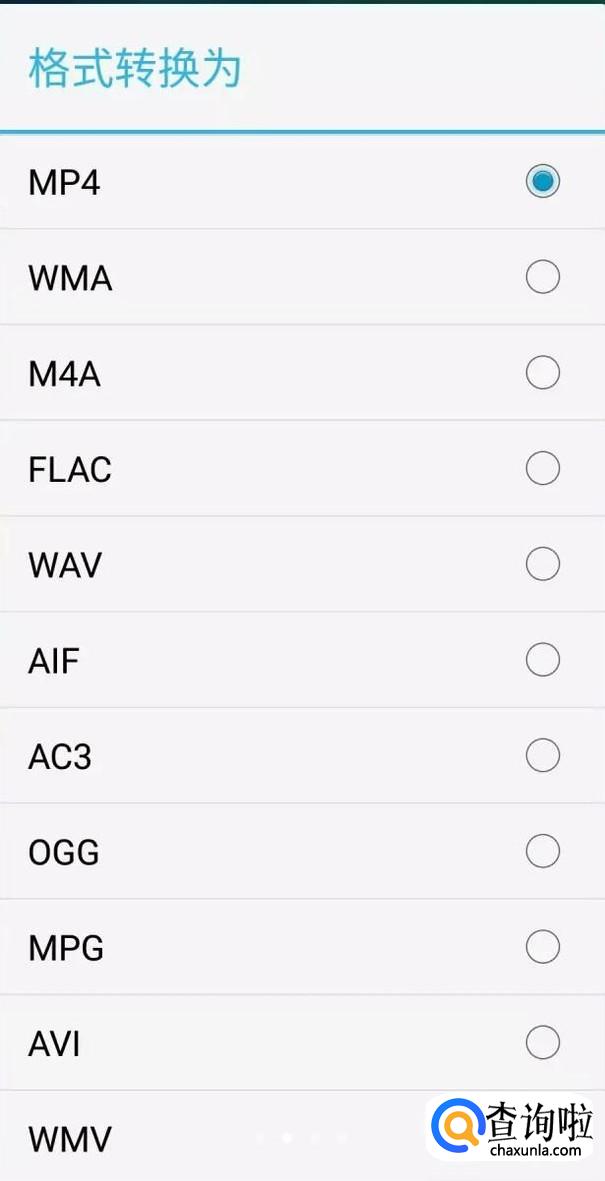Select the MP4 format option
This screenshot has height=1181, width=605.
542,181
